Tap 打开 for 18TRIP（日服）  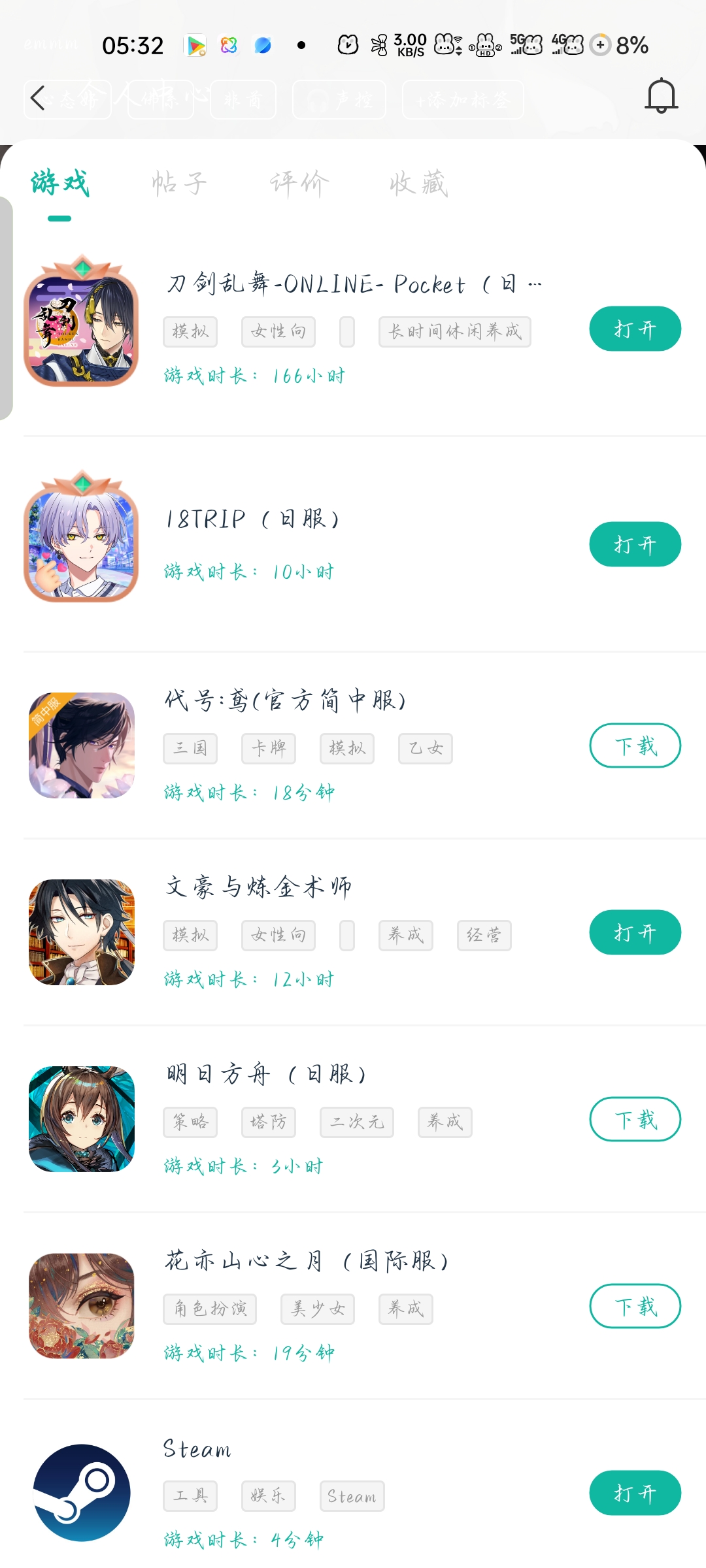[x=635, y=544]
